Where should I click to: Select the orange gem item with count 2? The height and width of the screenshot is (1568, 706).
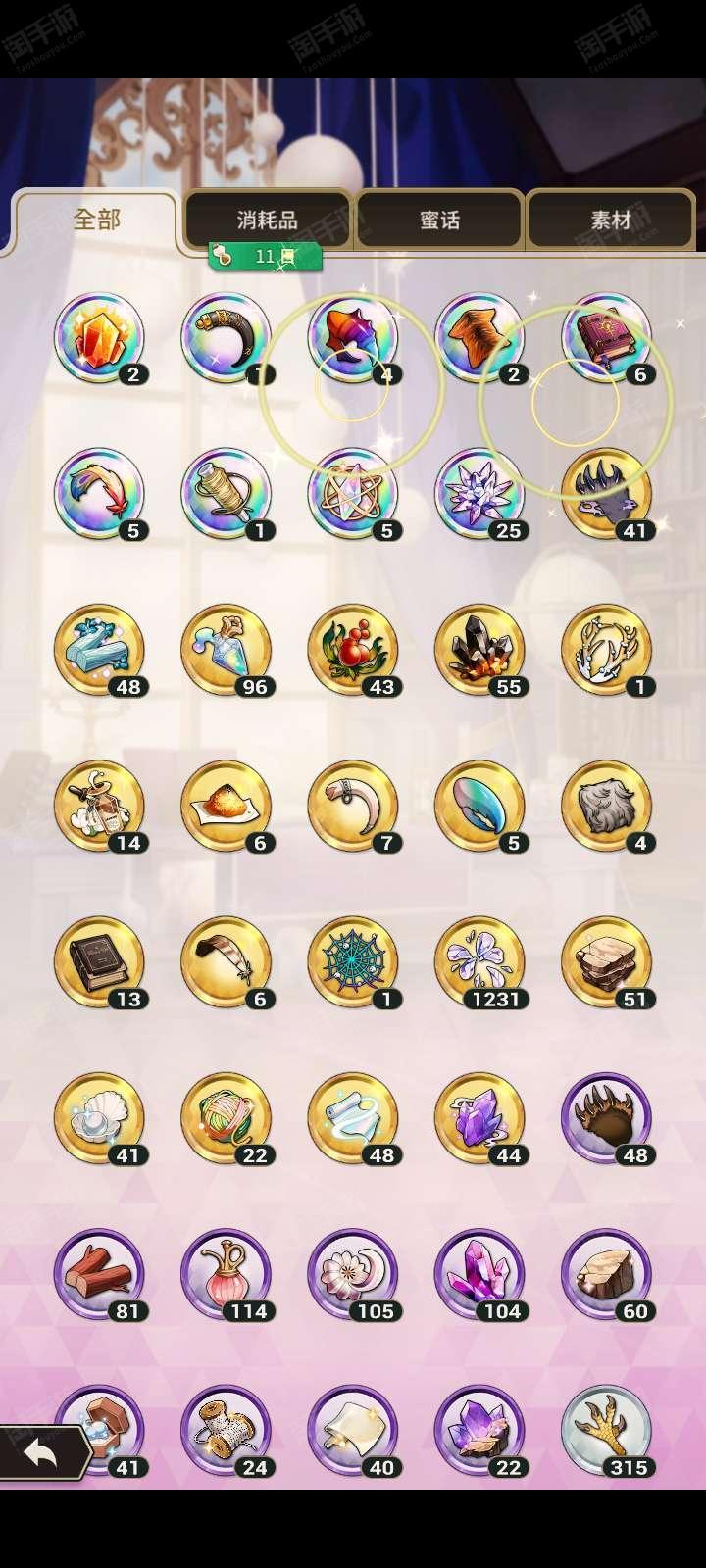99,338
